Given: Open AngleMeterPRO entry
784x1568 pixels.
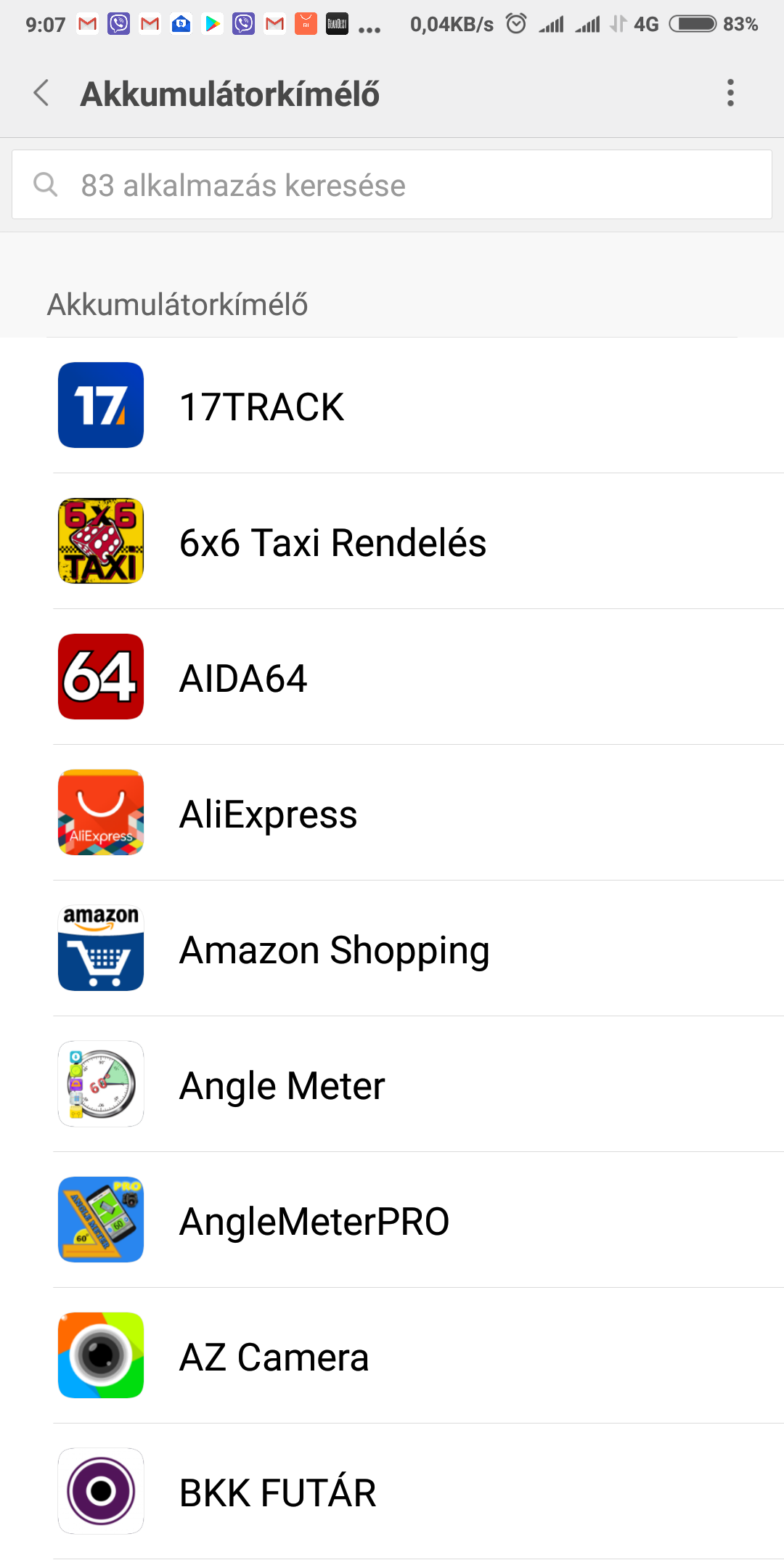Looking at the screenshot, I should click(x=392, y=1220).
